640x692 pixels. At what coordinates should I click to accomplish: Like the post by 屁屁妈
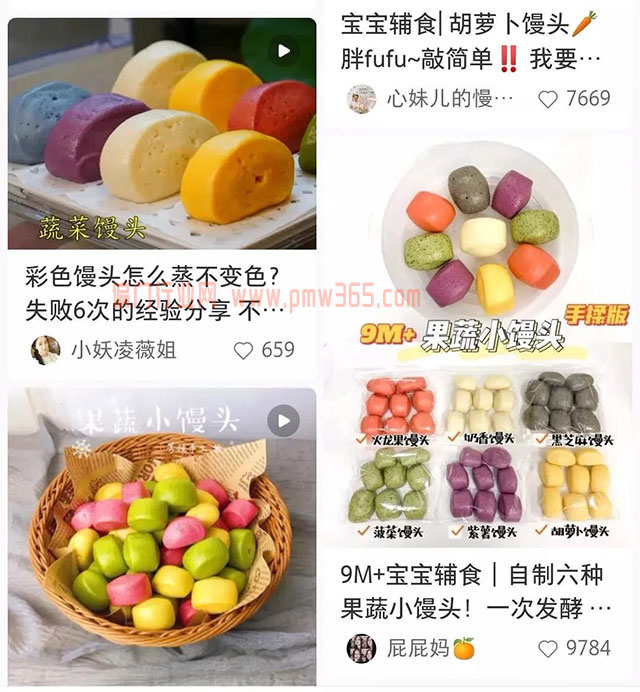point(548,647)
